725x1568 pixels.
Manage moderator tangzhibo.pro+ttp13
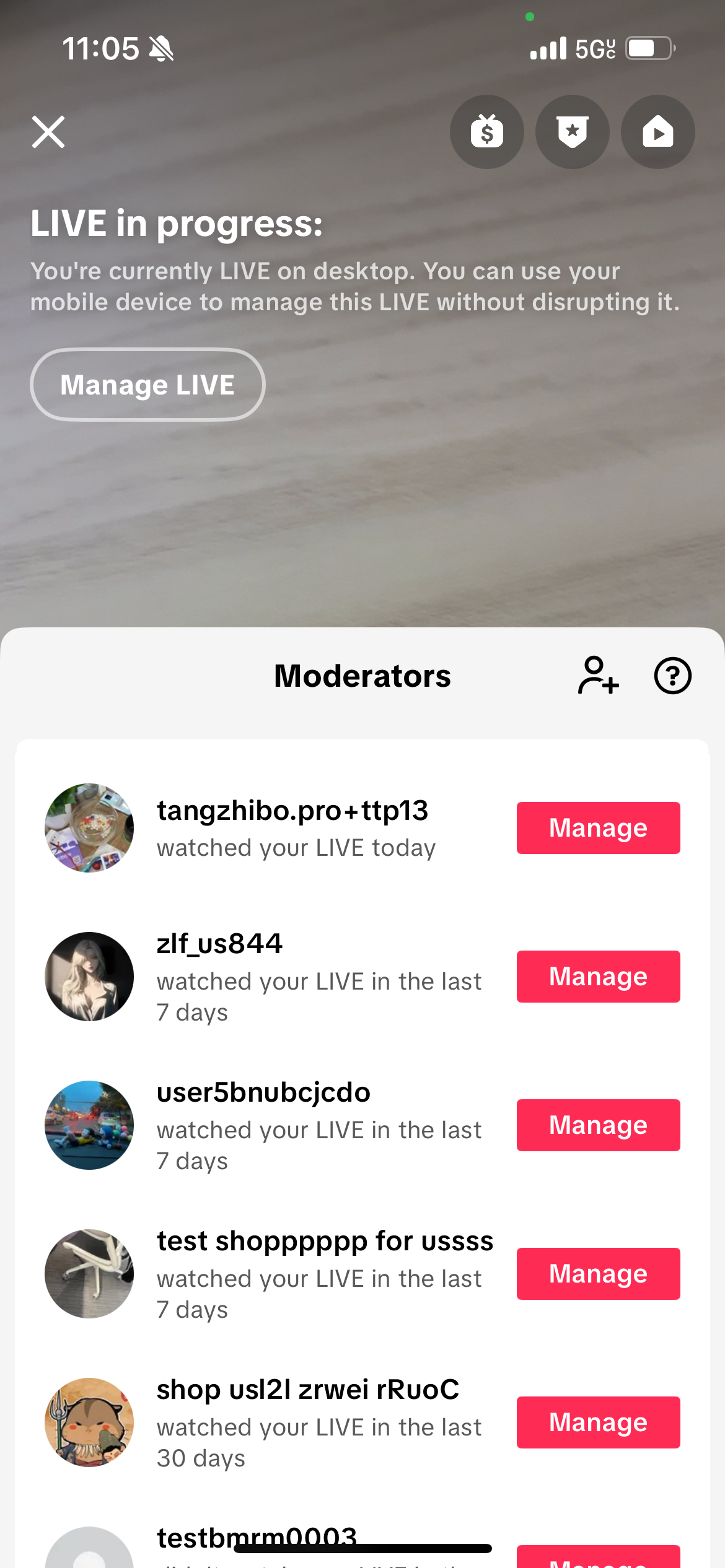pyautogui.click(x=598, y=828)
